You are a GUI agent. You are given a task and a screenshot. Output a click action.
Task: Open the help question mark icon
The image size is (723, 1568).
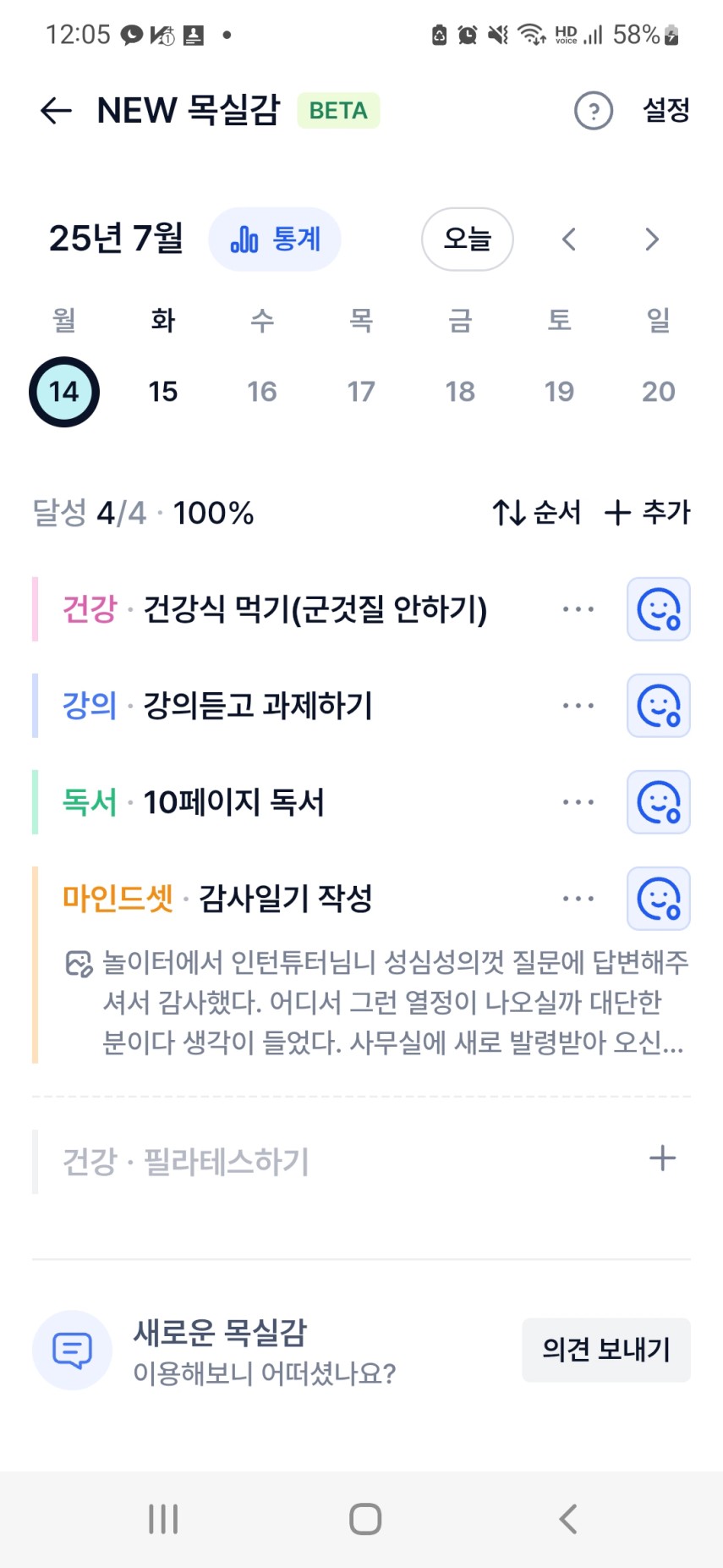(594, 111)
